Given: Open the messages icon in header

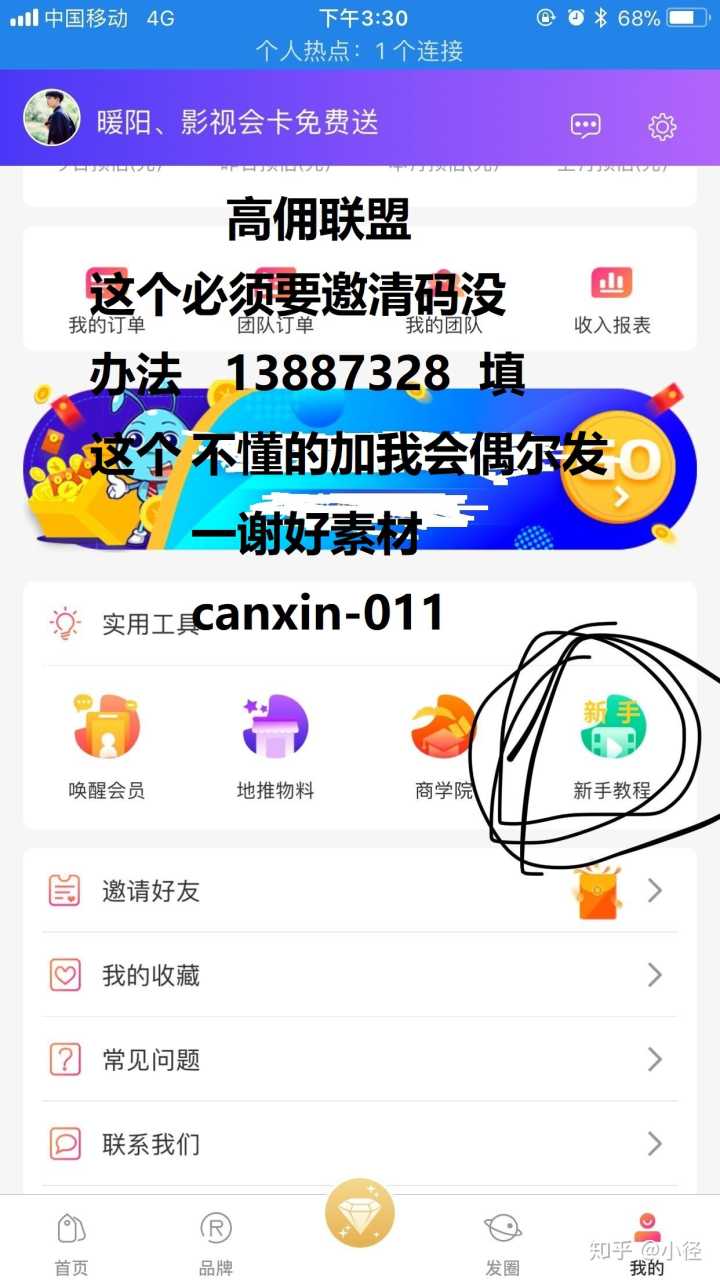Looking at the screenshot, I should click(585, 125).
